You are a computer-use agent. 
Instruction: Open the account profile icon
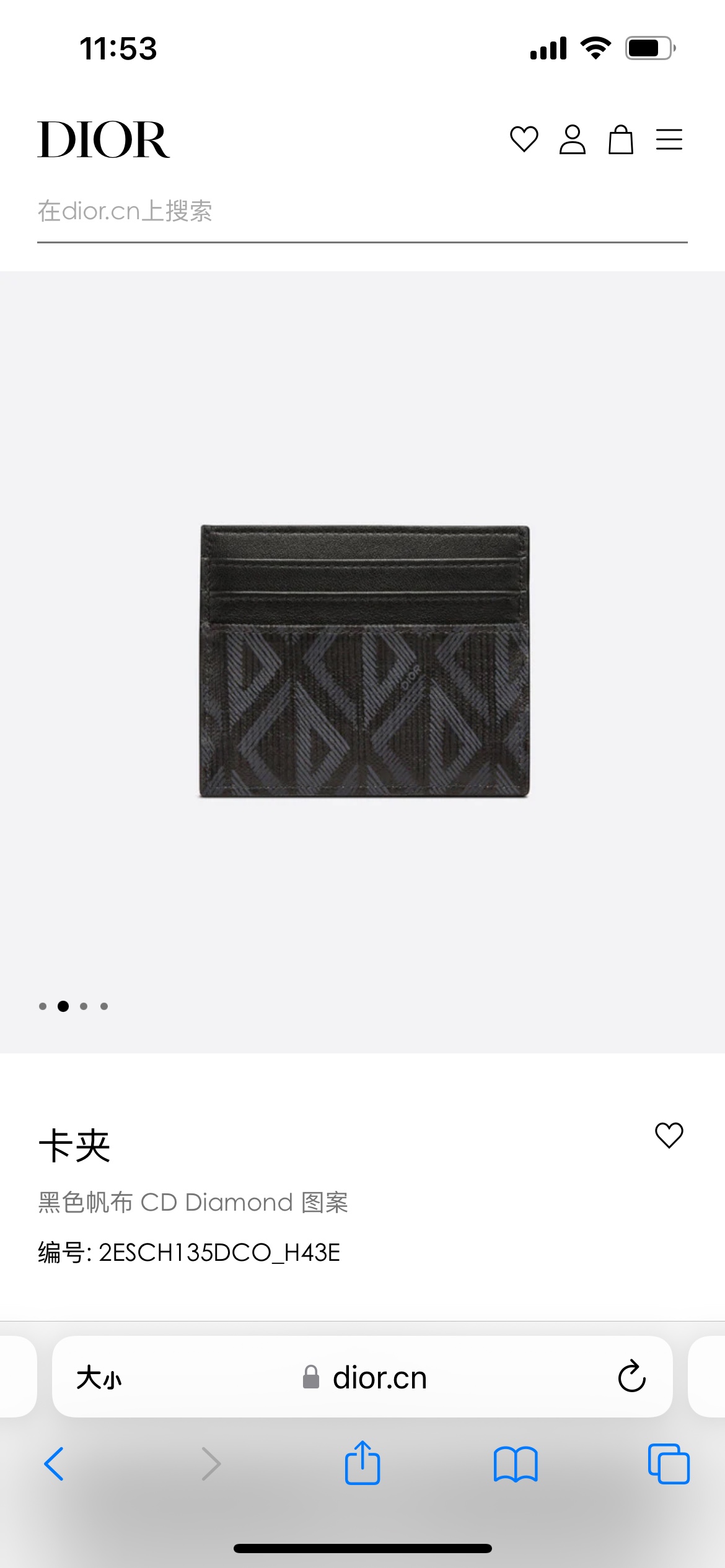(572, 139)
